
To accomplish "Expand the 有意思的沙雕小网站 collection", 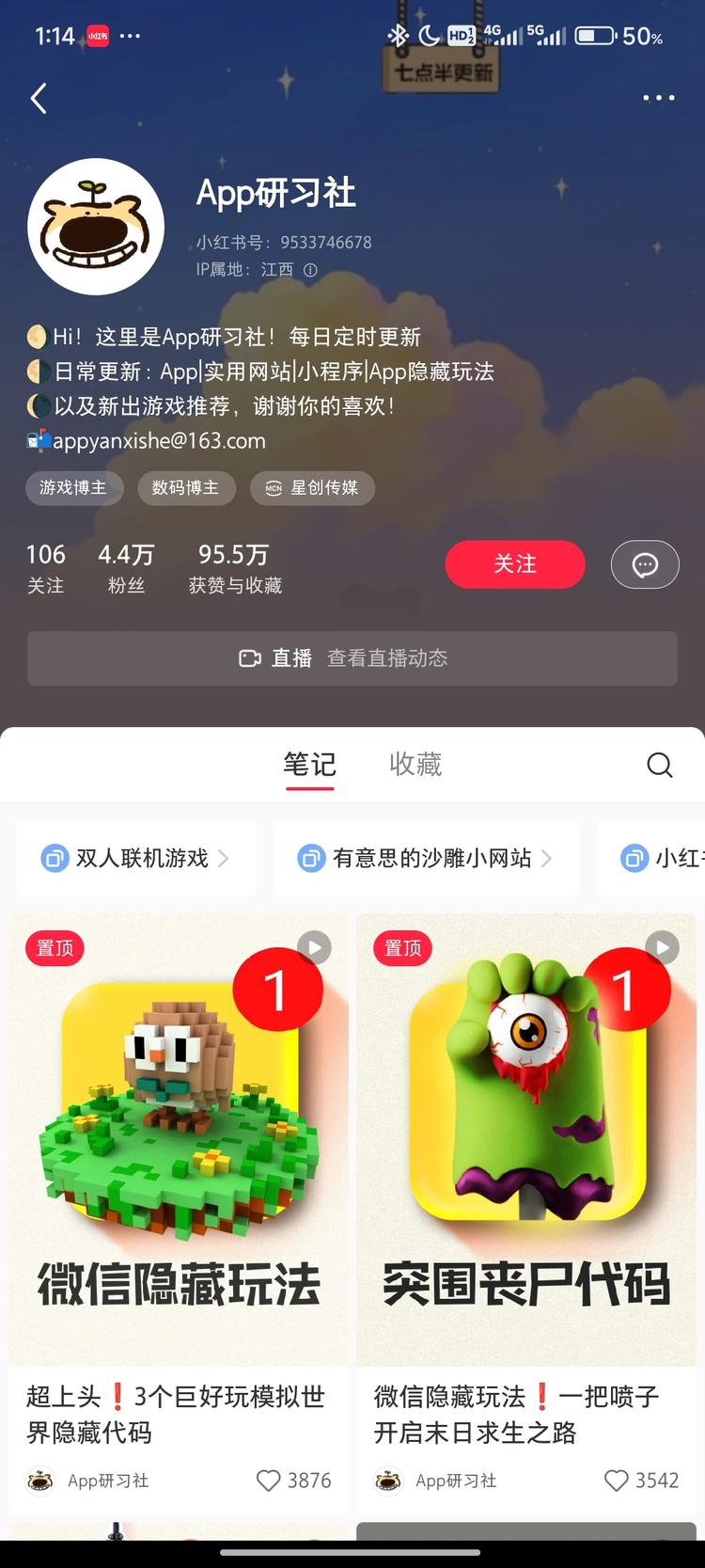I will (x=426, y=858).
